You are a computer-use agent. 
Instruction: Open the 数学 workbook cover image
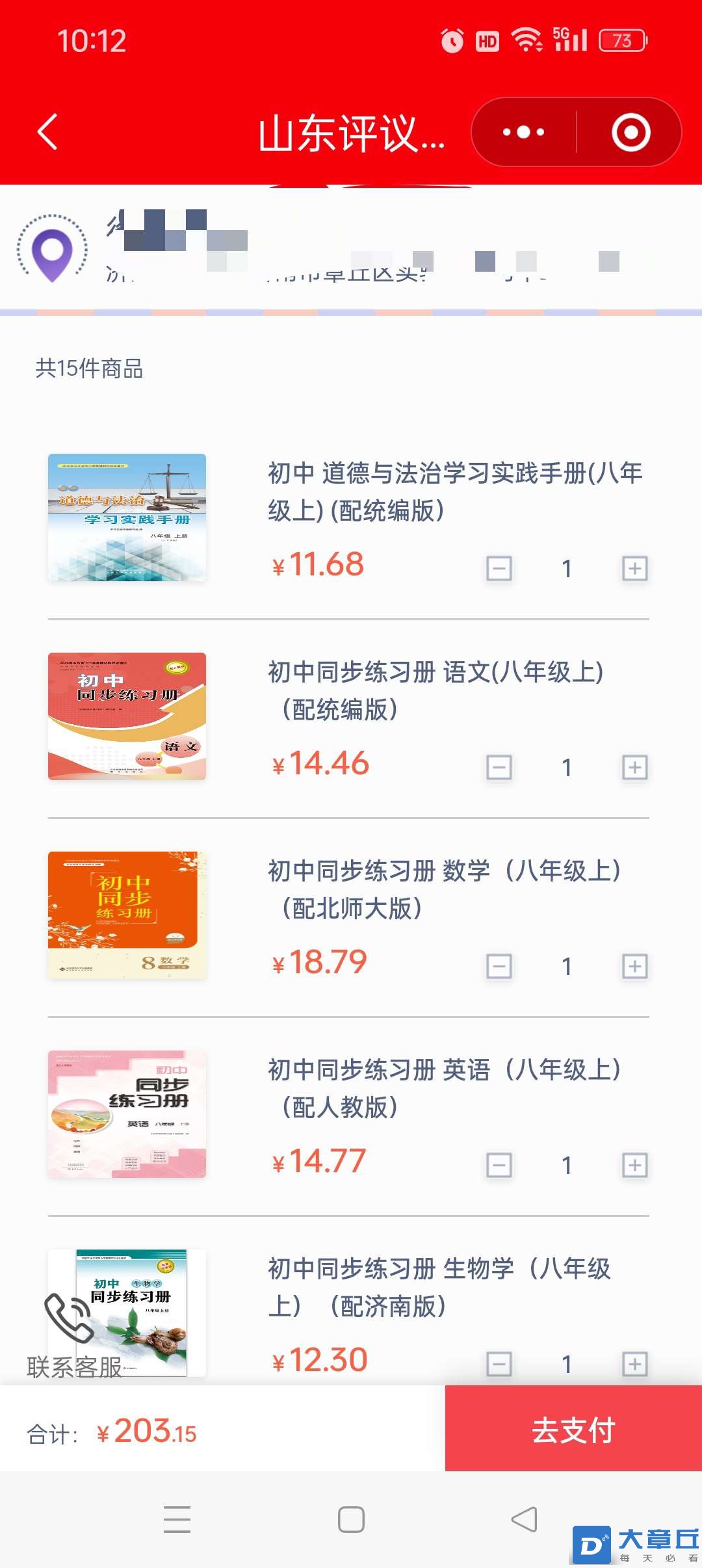click(127, 915)
